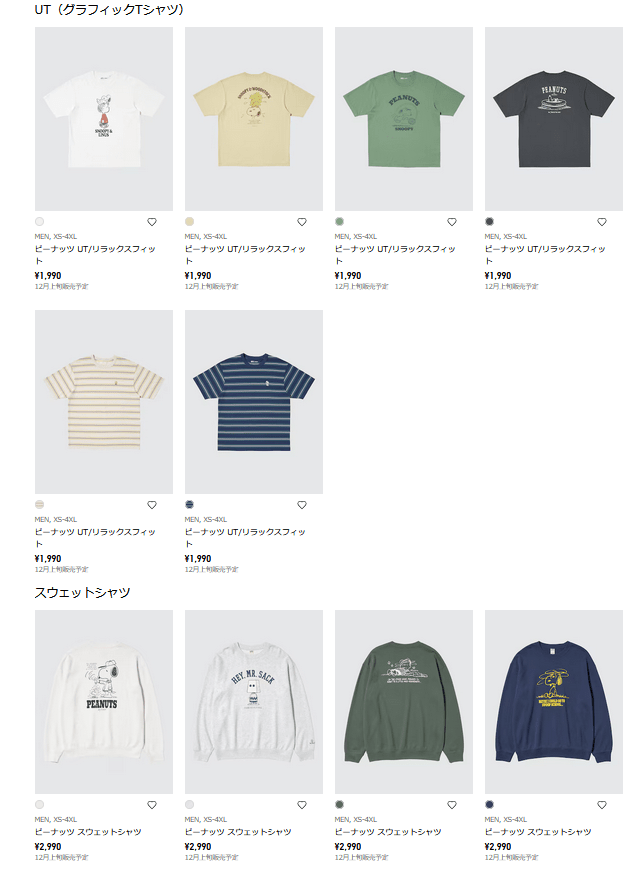
Task: Open the navy striped Peanuts UT t-shirt
Action: (253, 401)
